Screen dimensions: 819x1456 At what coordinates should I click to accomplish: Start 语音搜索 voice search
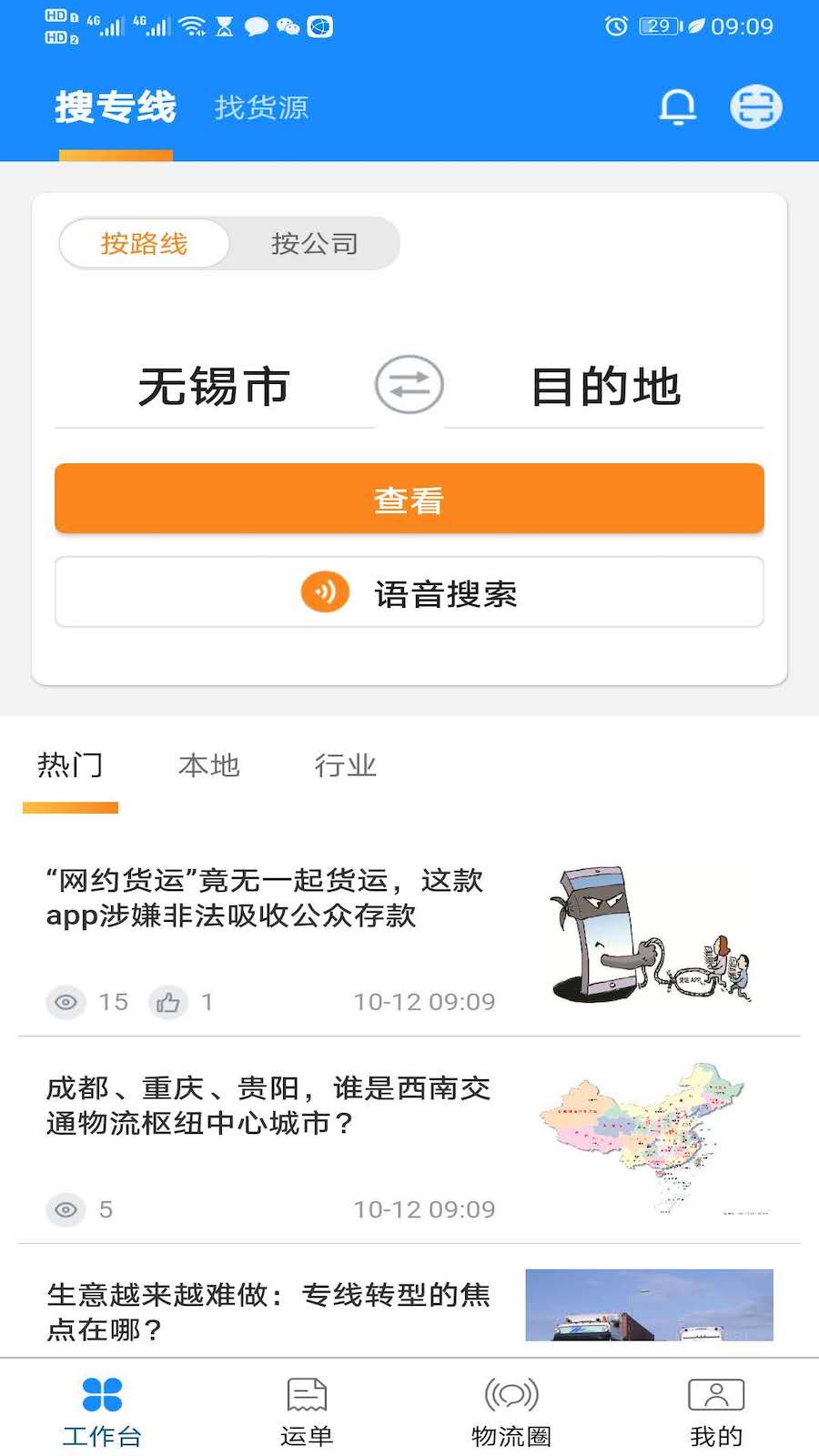pos(409,592)
